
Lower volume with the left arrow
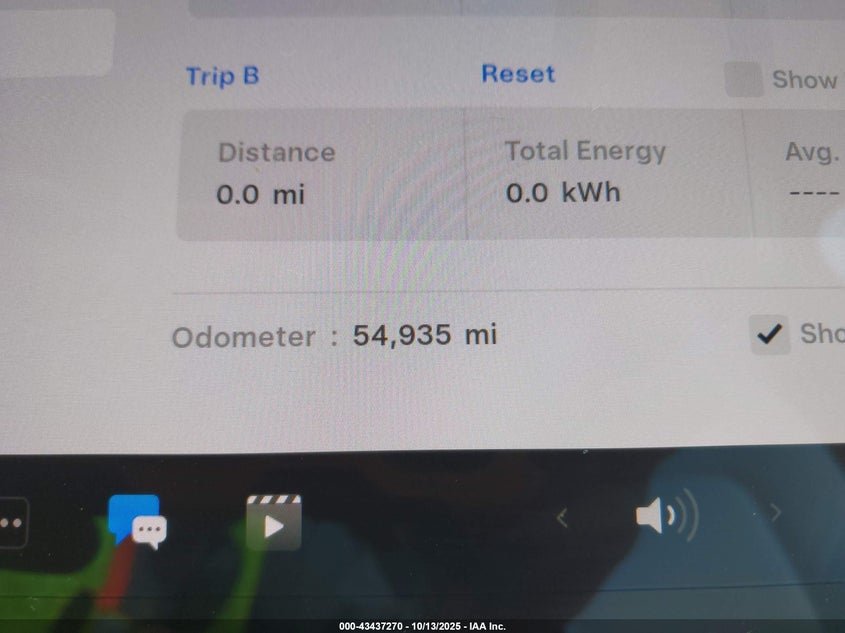click(562, 517)
